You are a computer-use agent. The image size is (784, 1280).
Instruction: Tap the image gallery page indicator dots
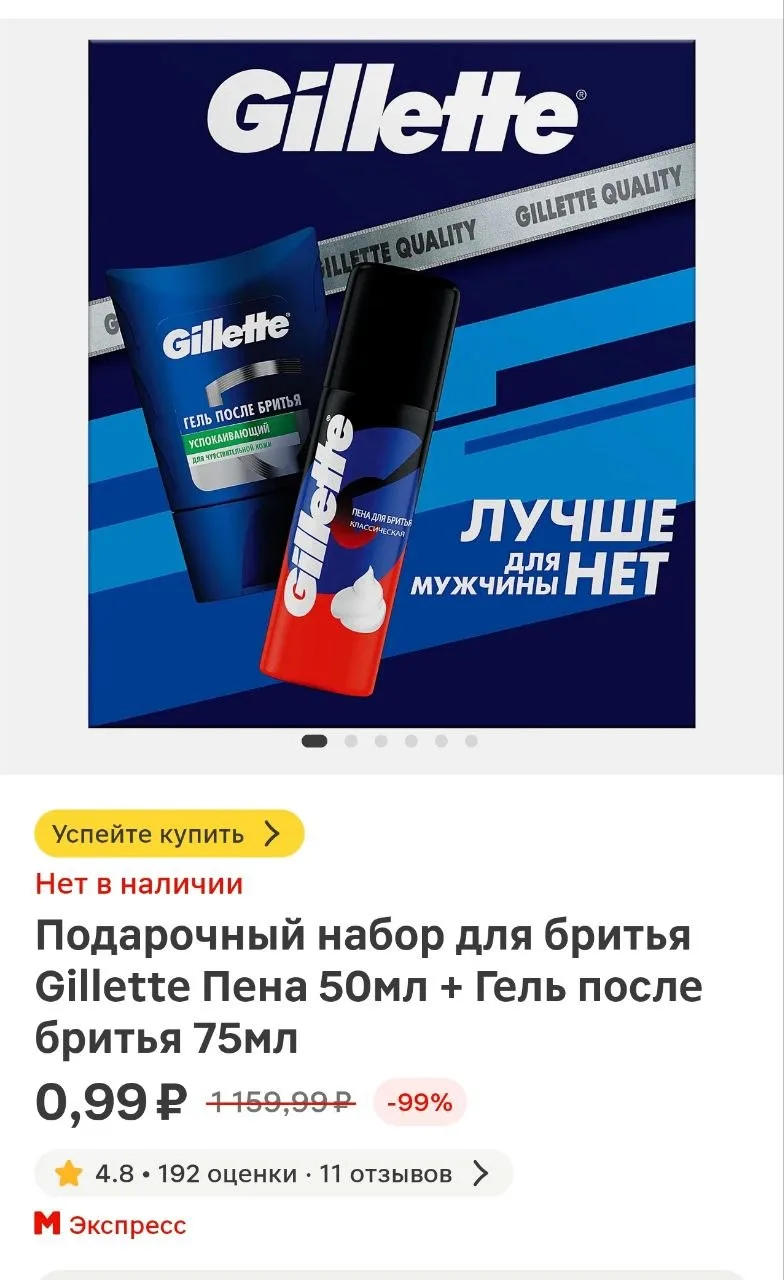point(390,741)
